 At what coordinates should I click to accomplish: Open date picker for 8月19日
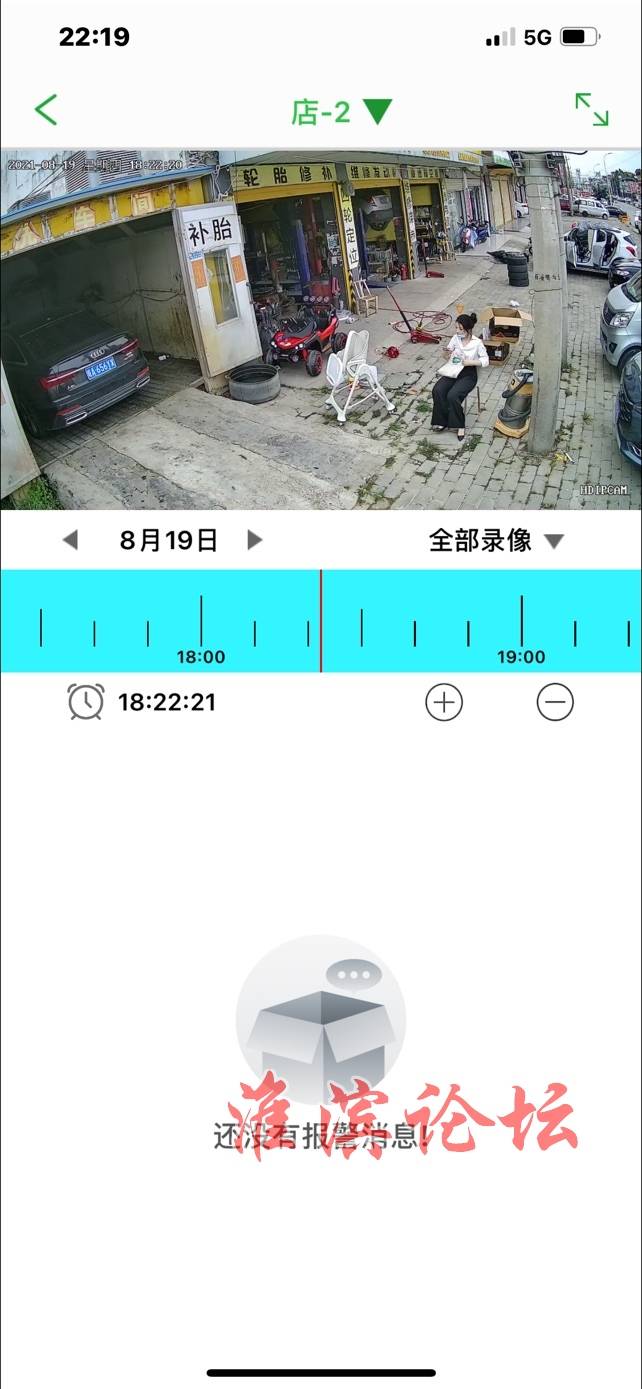[168, 541]
